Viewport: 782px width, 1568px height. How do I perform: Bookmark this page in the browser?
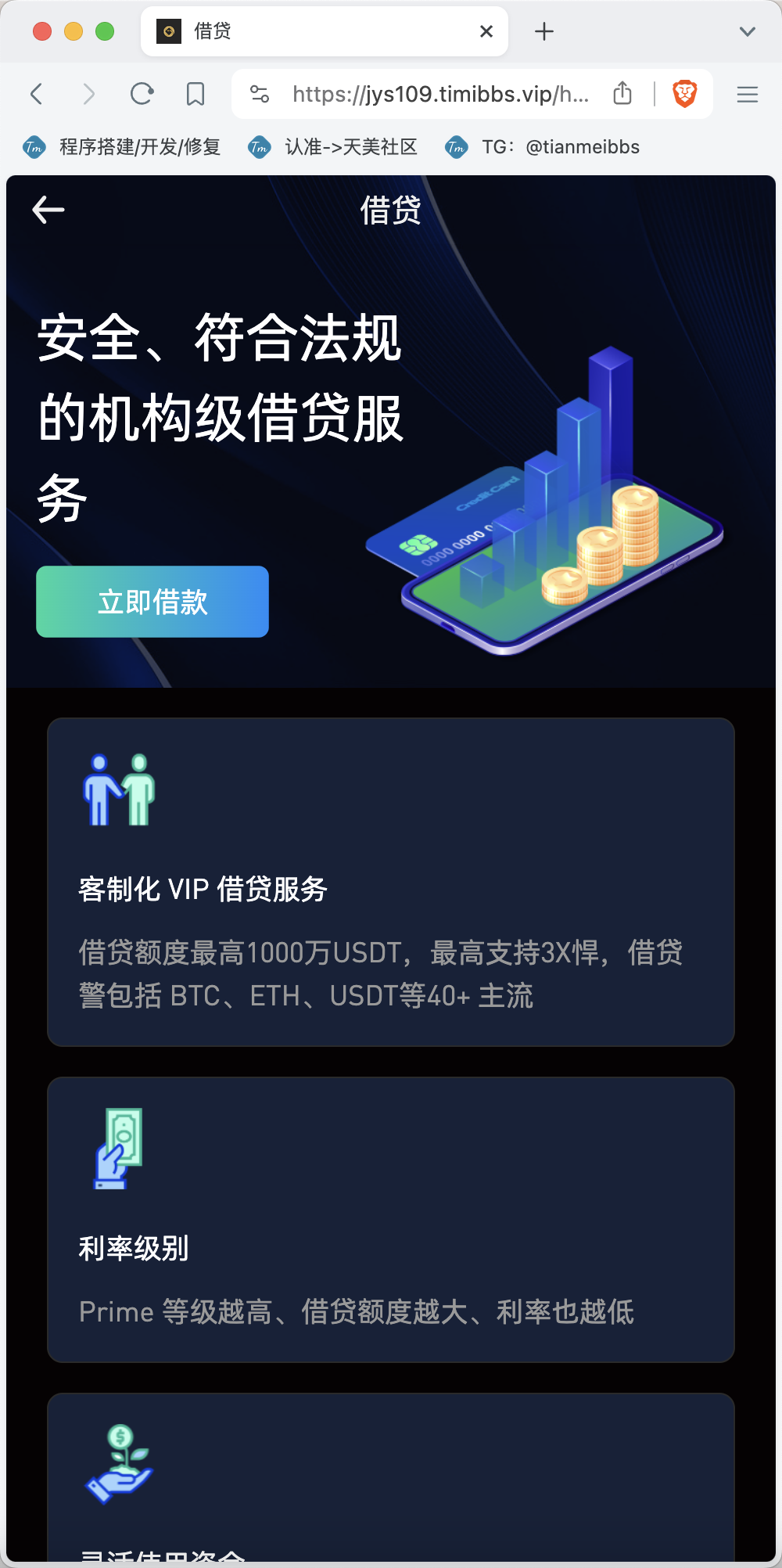pos(195,95)
